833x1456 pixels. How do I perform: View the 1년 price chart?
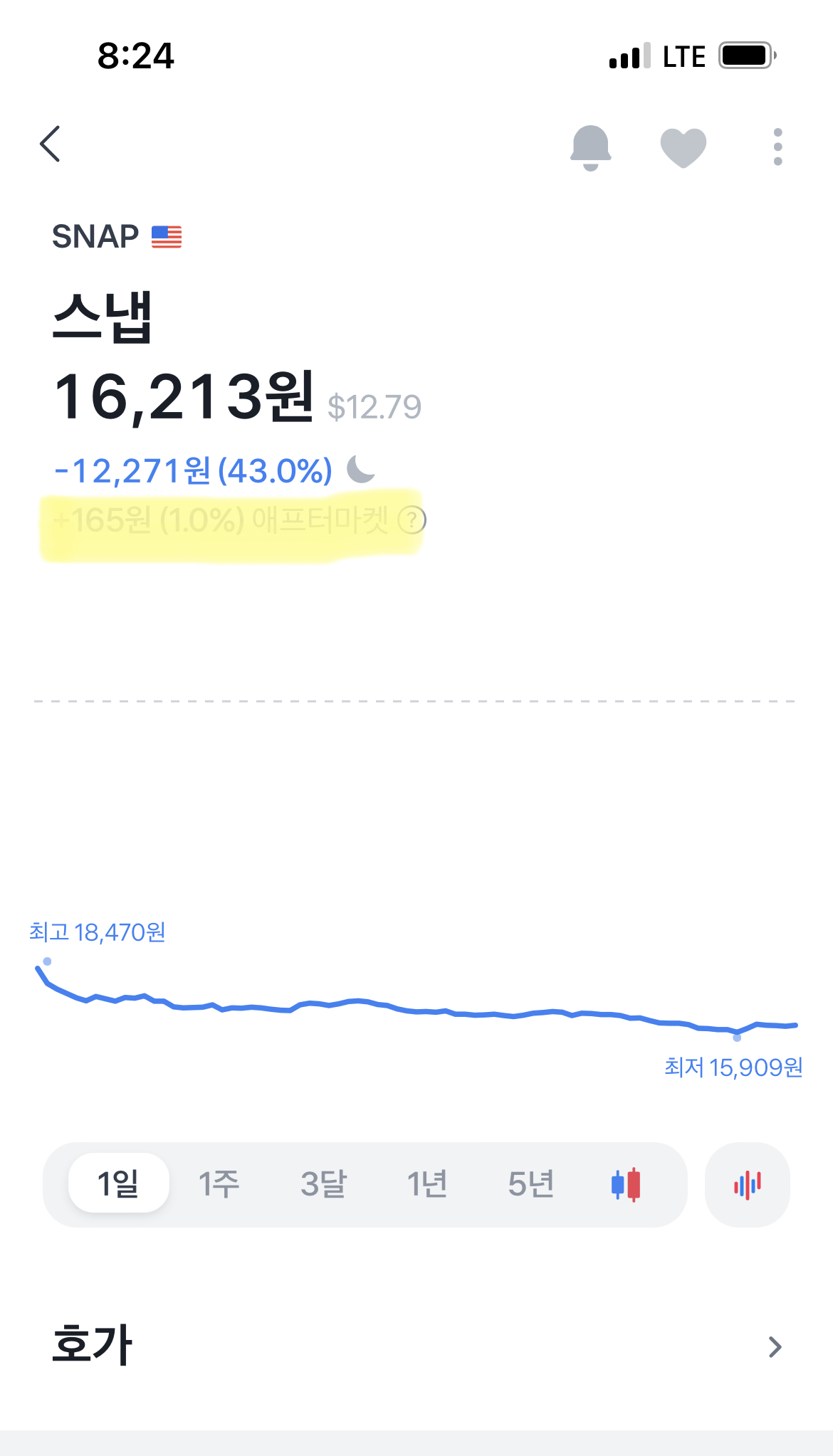coord(426,1183)
